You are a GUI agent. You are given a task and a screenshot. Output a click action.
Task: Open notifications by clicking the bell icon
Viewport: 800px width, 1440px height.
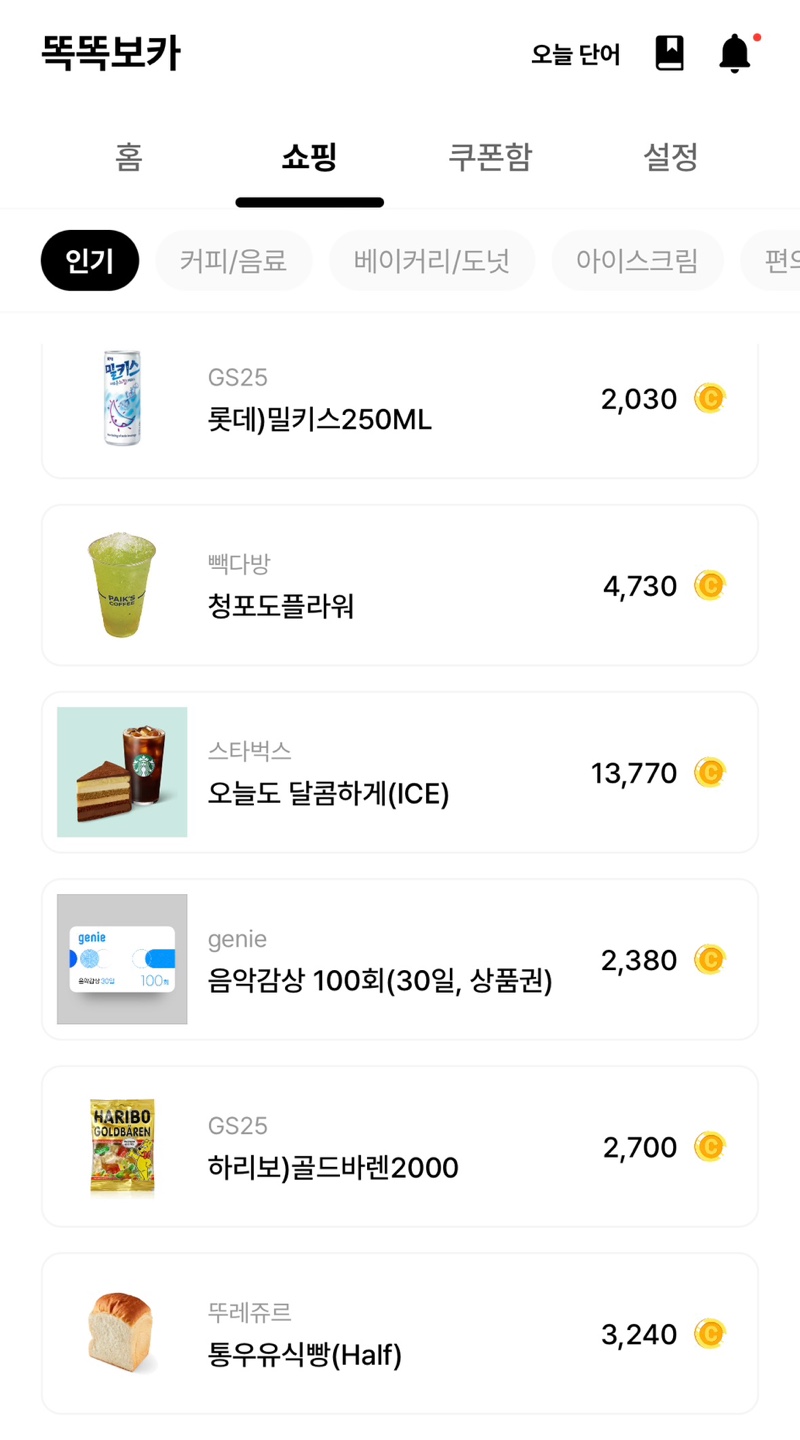pyautogui.click(x=735, y=53)
